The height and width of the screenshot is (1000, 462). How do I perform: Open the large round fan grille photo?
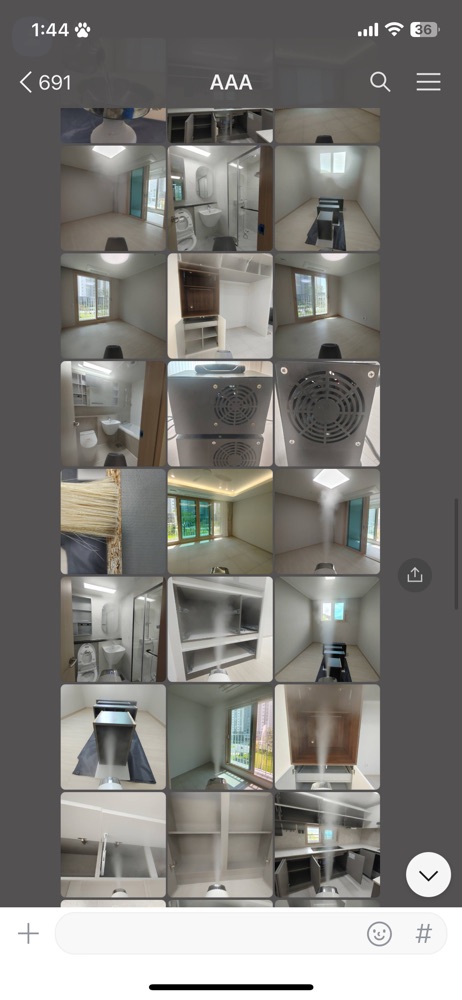pyautogui.click(x=327, y=414)
